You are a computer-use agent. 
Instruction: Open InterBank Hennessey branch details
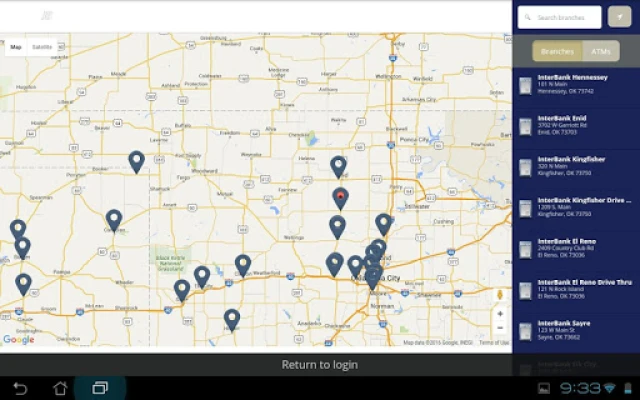pos(575,84)
